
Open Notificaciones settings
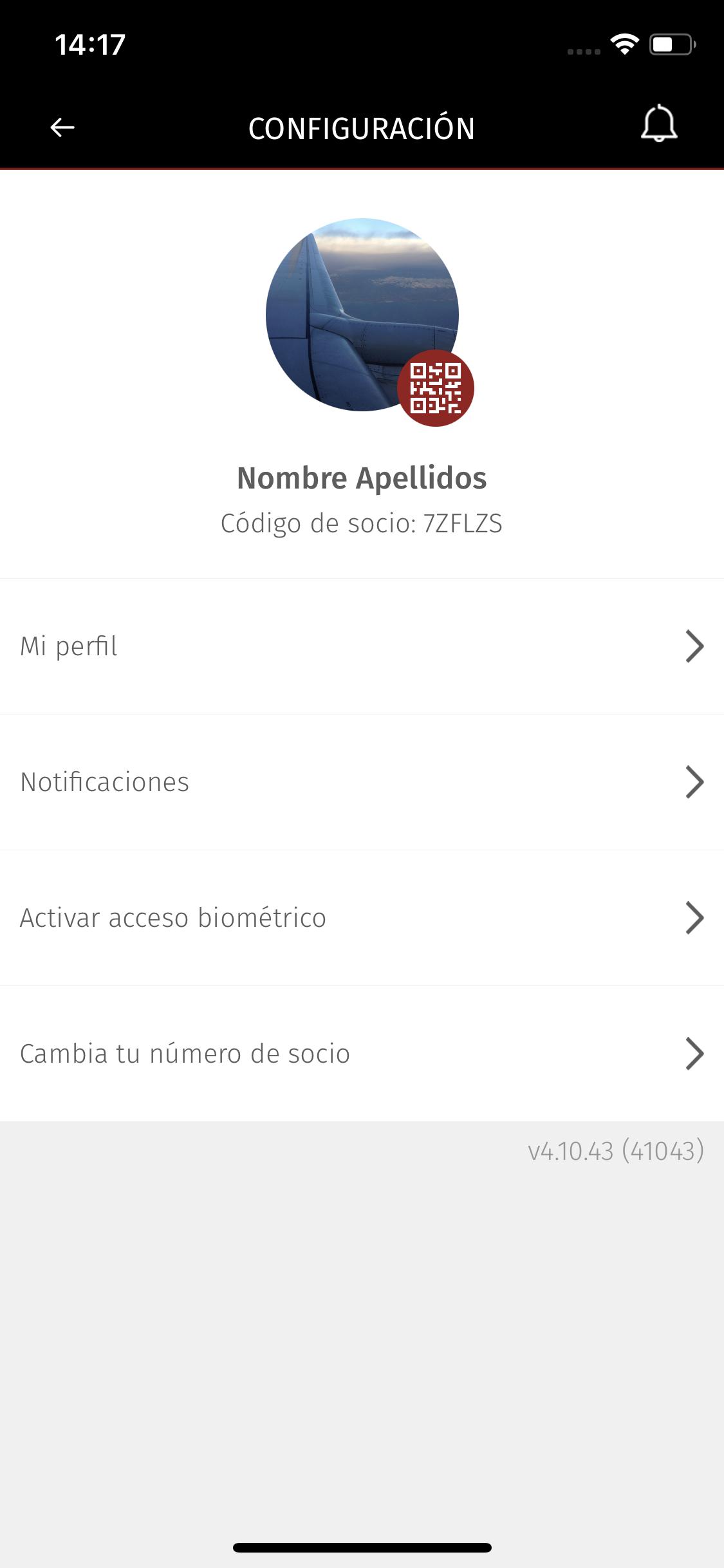click(x=362, y=782)
